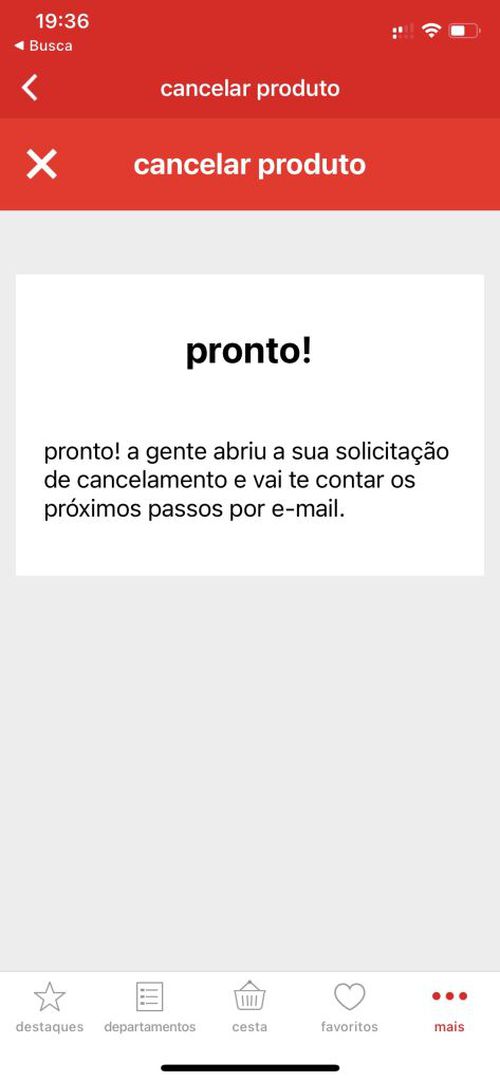The image size is (500, 1082).
Task: Select the mais tab
Action: (x=450, y=1007)
